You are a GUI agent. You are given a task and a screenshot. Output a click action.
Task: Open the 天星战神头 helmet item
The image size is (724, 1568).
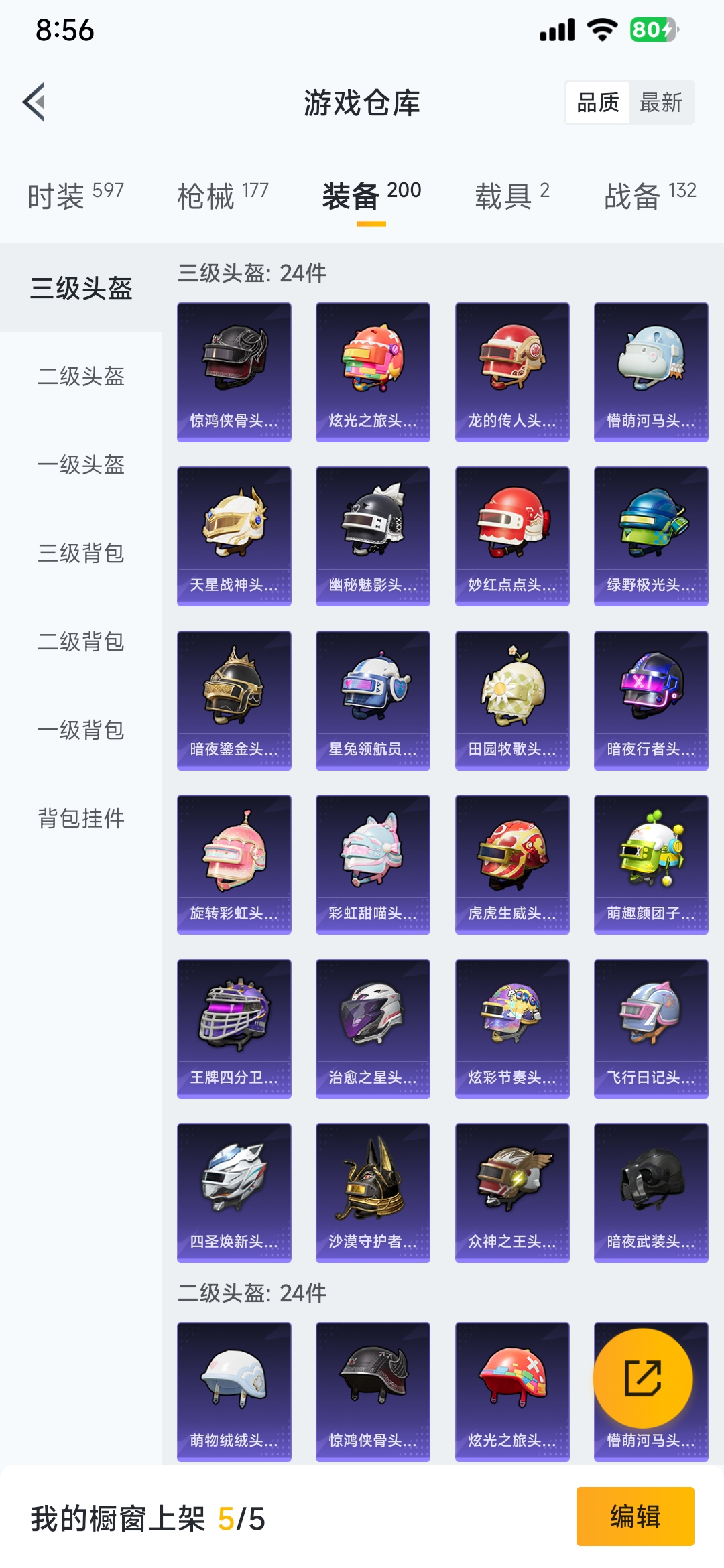pos(234,536)
